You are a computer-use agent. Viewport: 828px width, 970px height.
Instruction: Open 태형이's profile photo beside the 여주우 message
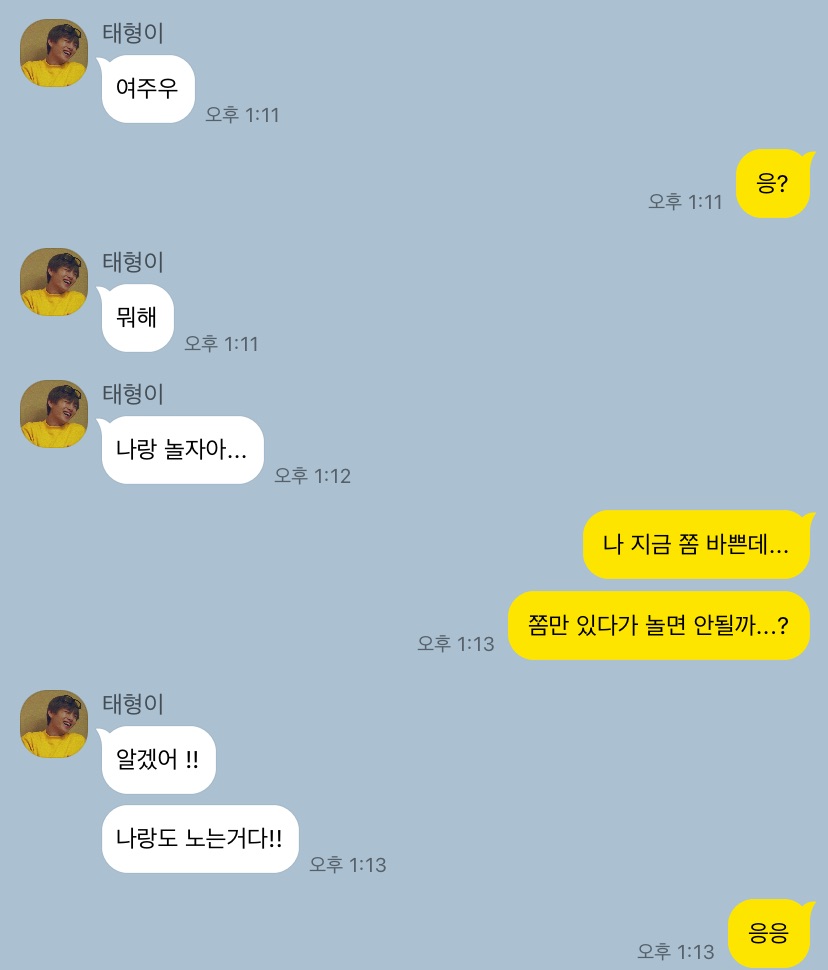click(54, 53)
